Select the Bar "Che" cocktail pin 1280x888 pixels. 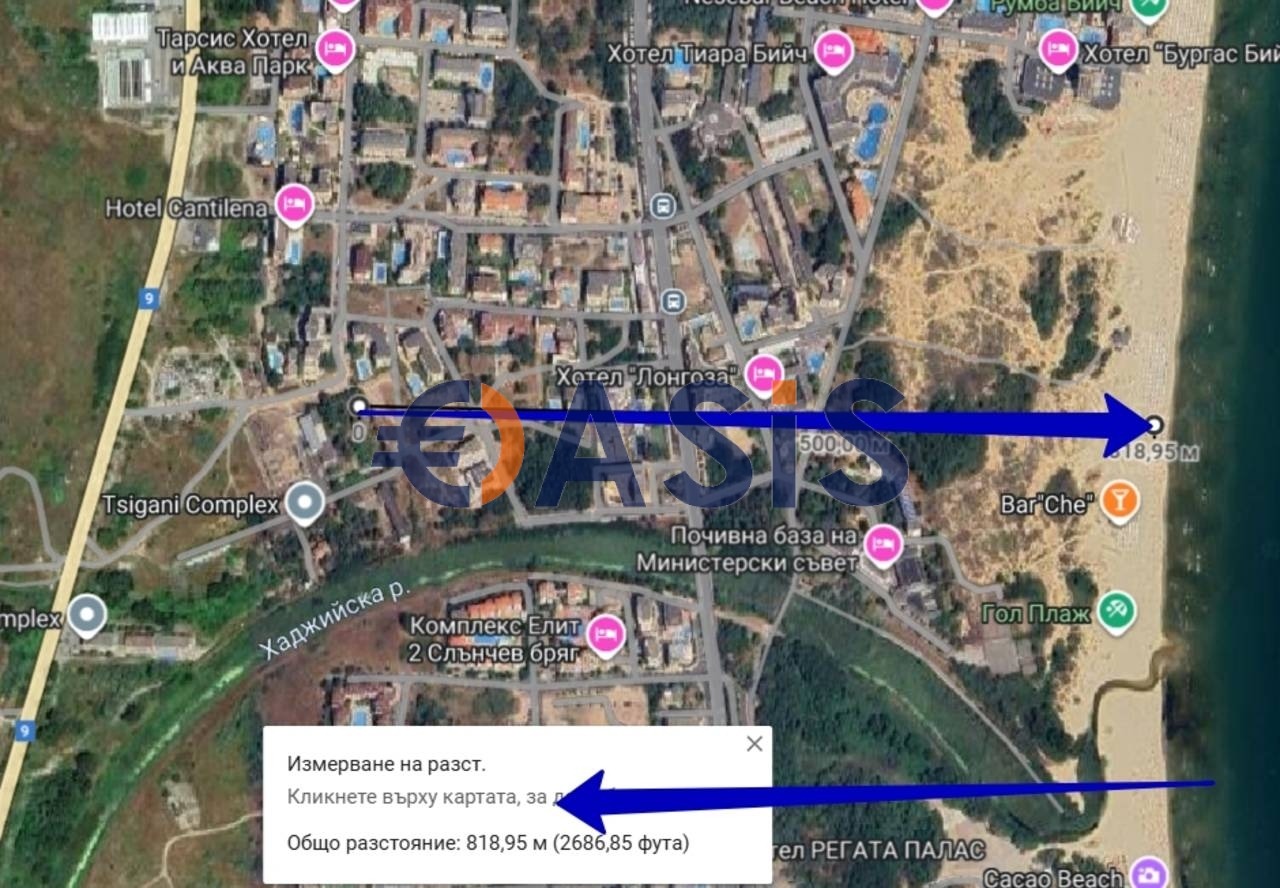point(1118,501)
